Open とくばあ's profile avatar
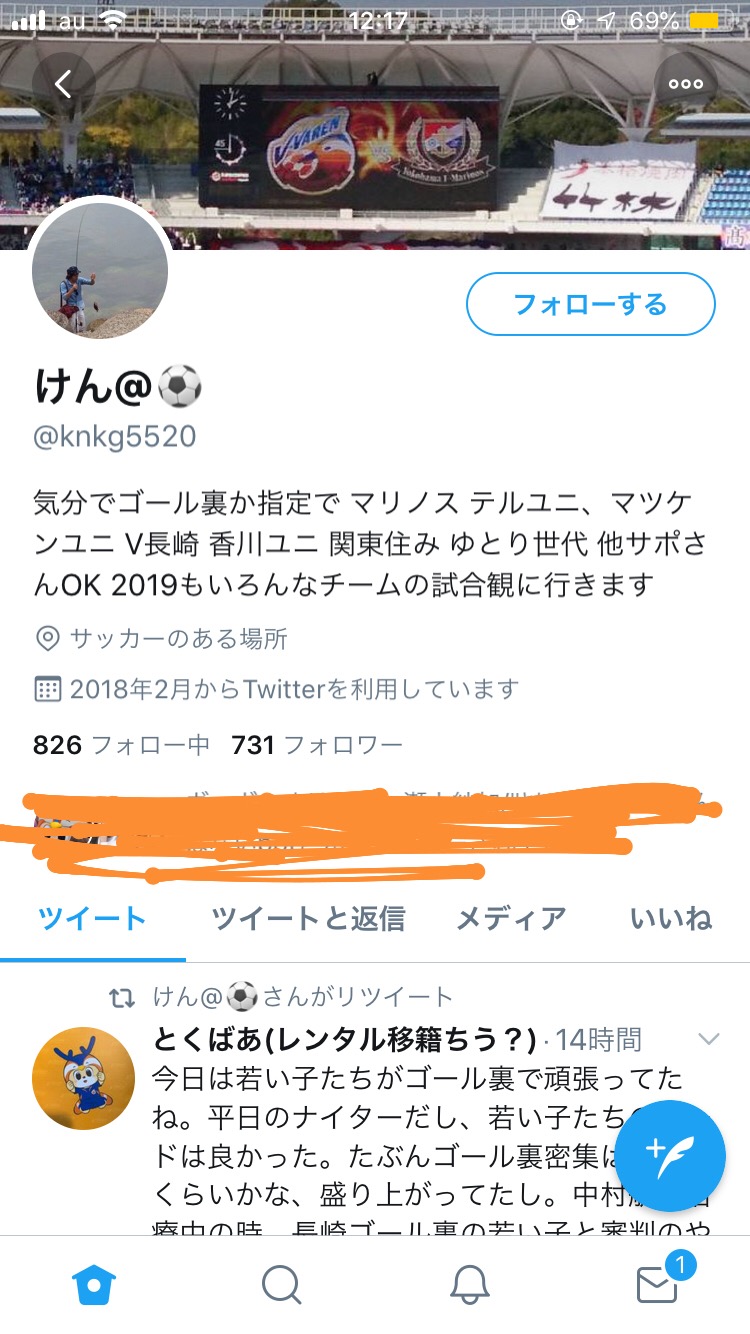Viewport: 750px width, 1334px height. pyautogui.click(x=84, y=1076)
